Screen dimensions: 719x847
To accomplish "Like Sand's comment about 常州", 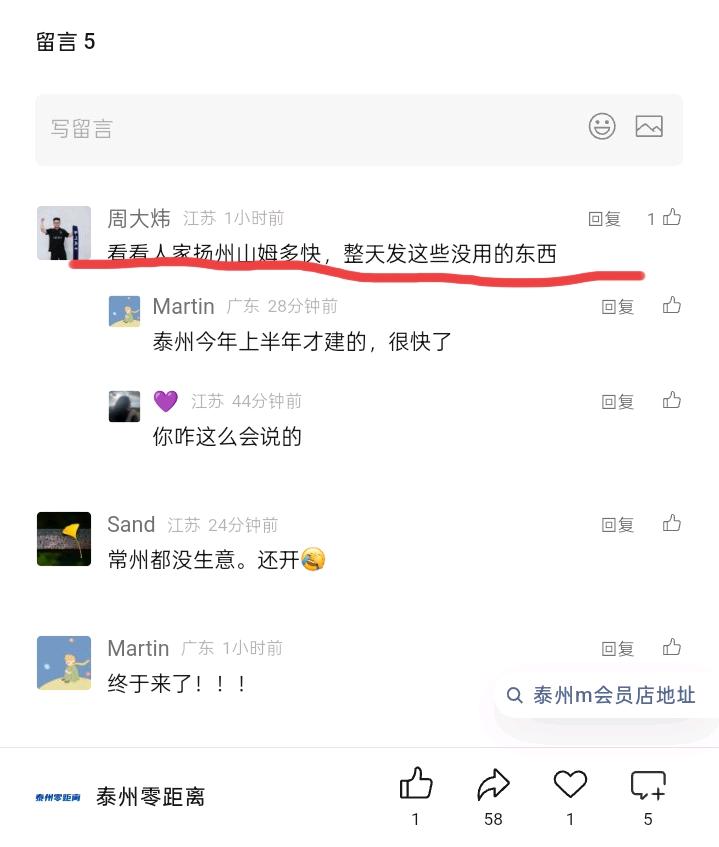I will coord(672,524).
